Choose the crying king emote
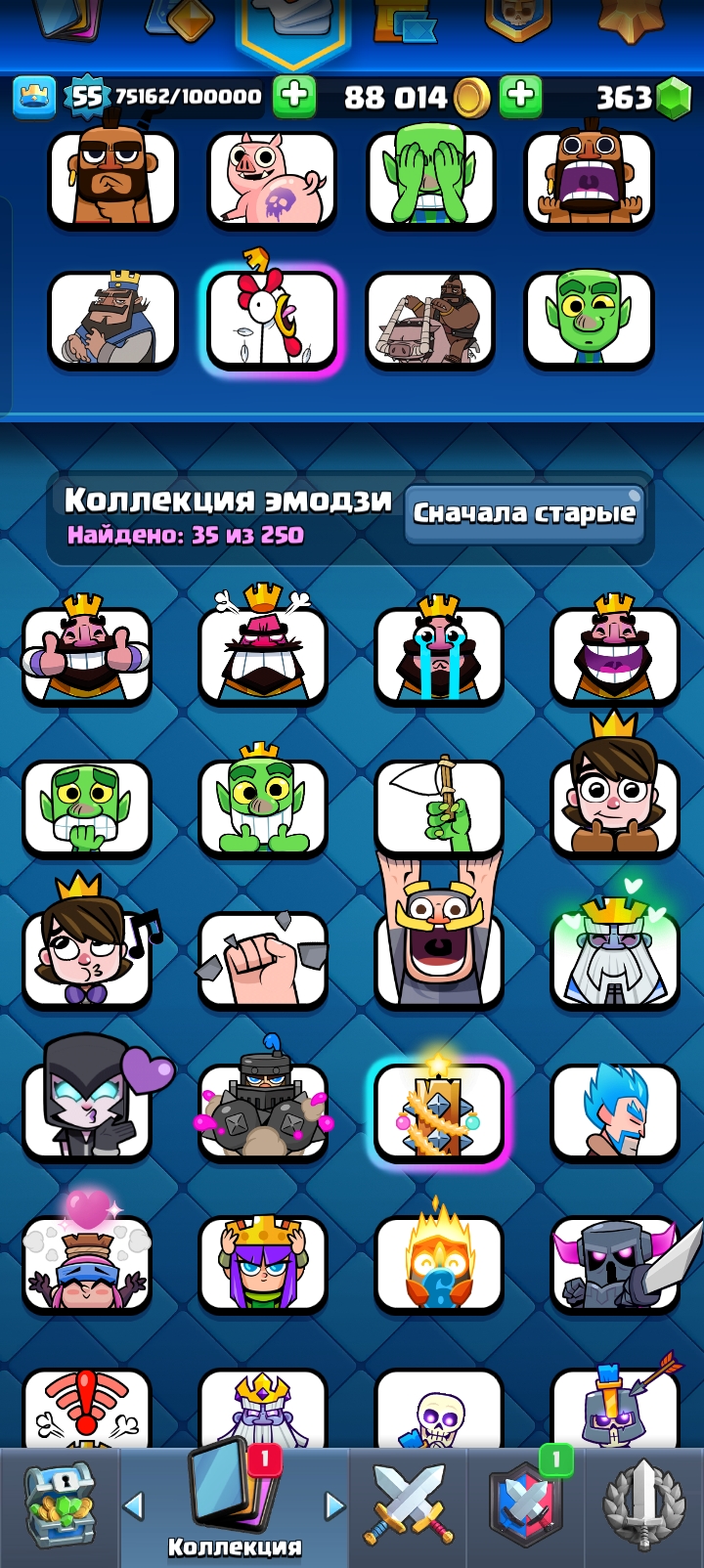The height and width of the screenshot is (1568, 704). tap(439, 654)
